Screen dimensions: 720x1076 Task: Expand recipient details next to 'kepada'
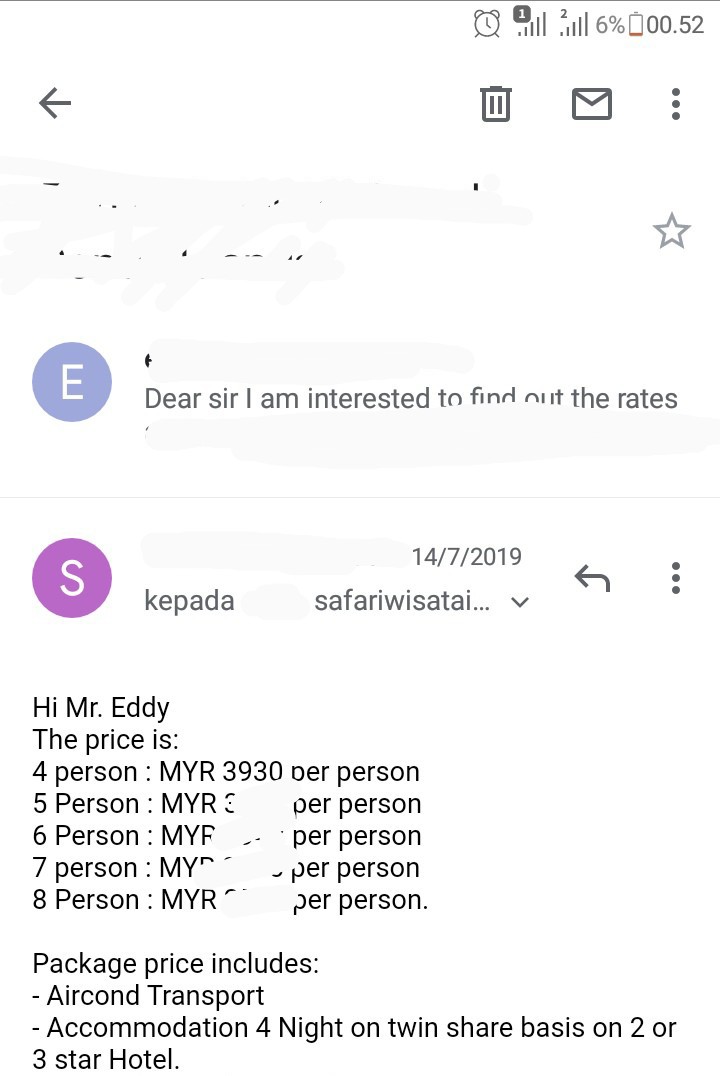[519, 602]
